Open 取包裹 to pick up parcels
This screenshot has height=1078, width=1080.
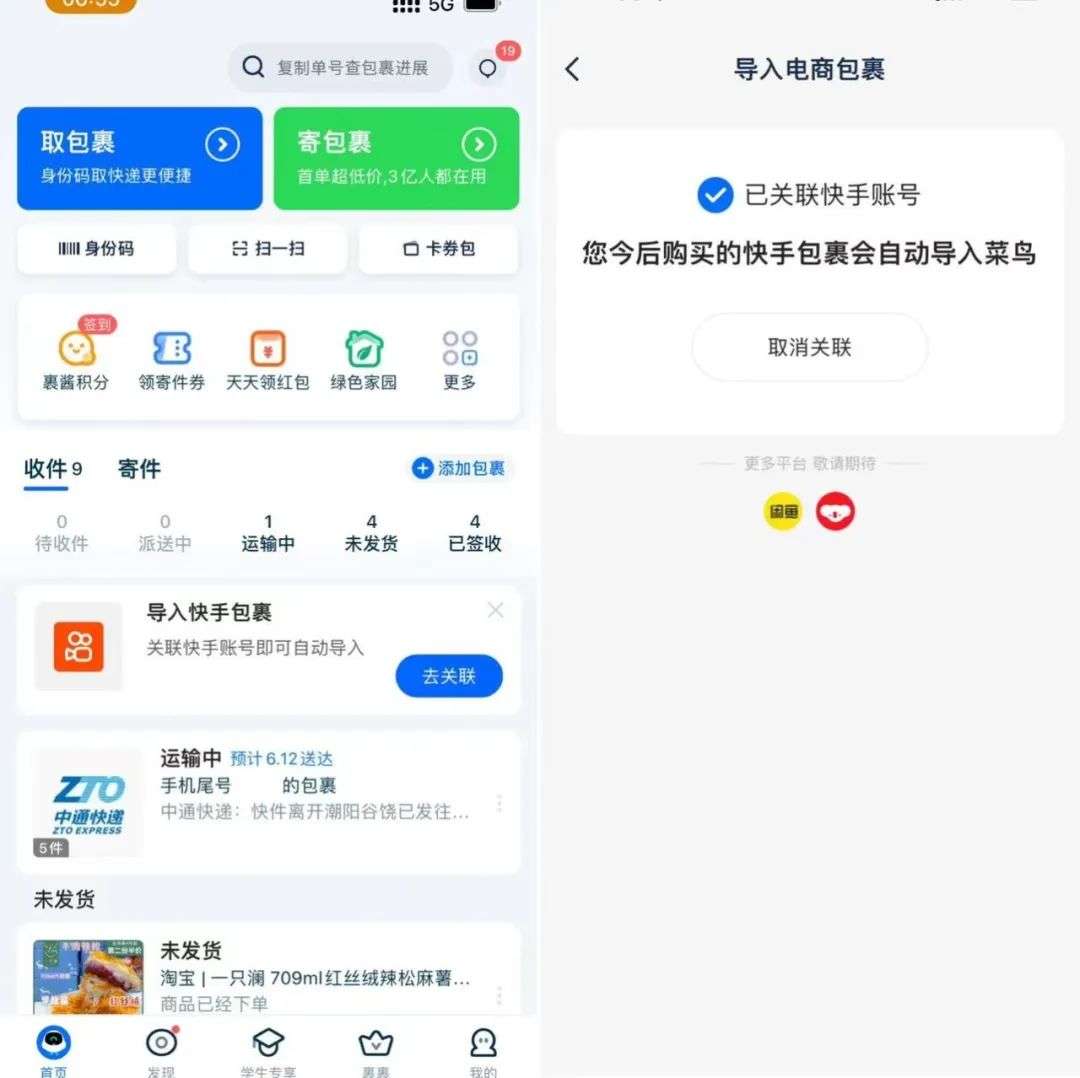coord(139,158)
